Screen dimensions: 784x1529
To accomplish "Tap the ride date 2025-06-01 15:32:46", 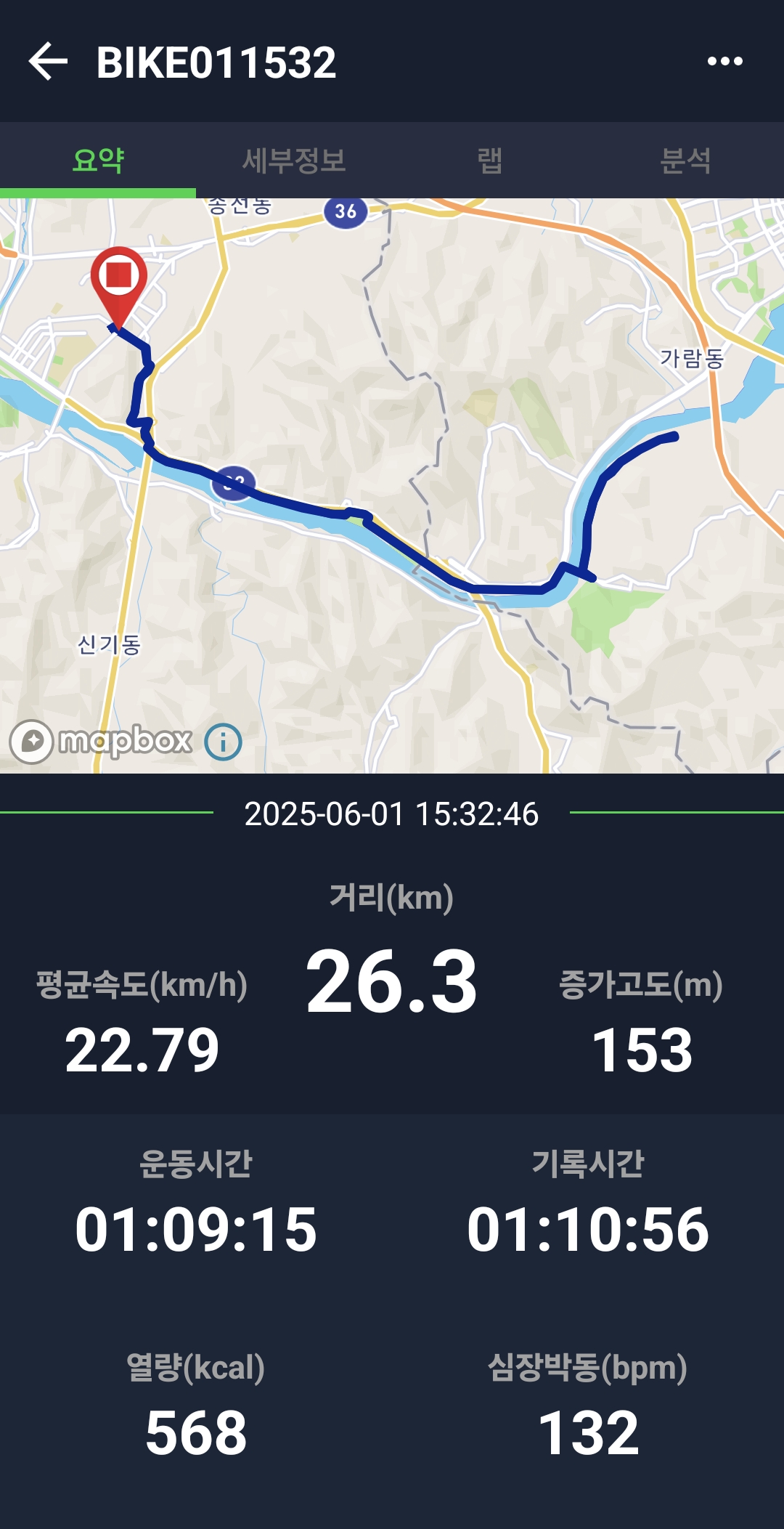I will pyautogui.click(x=392, y=815).
